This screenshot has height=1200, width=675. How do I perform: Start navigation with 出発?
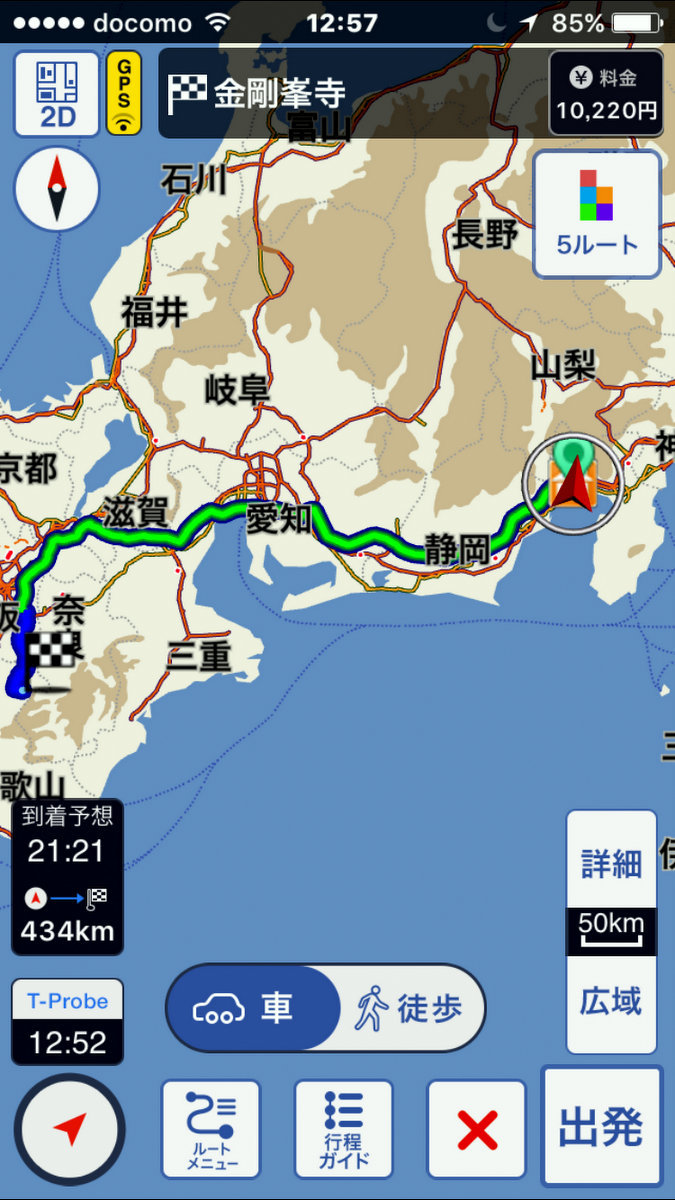601,1126
